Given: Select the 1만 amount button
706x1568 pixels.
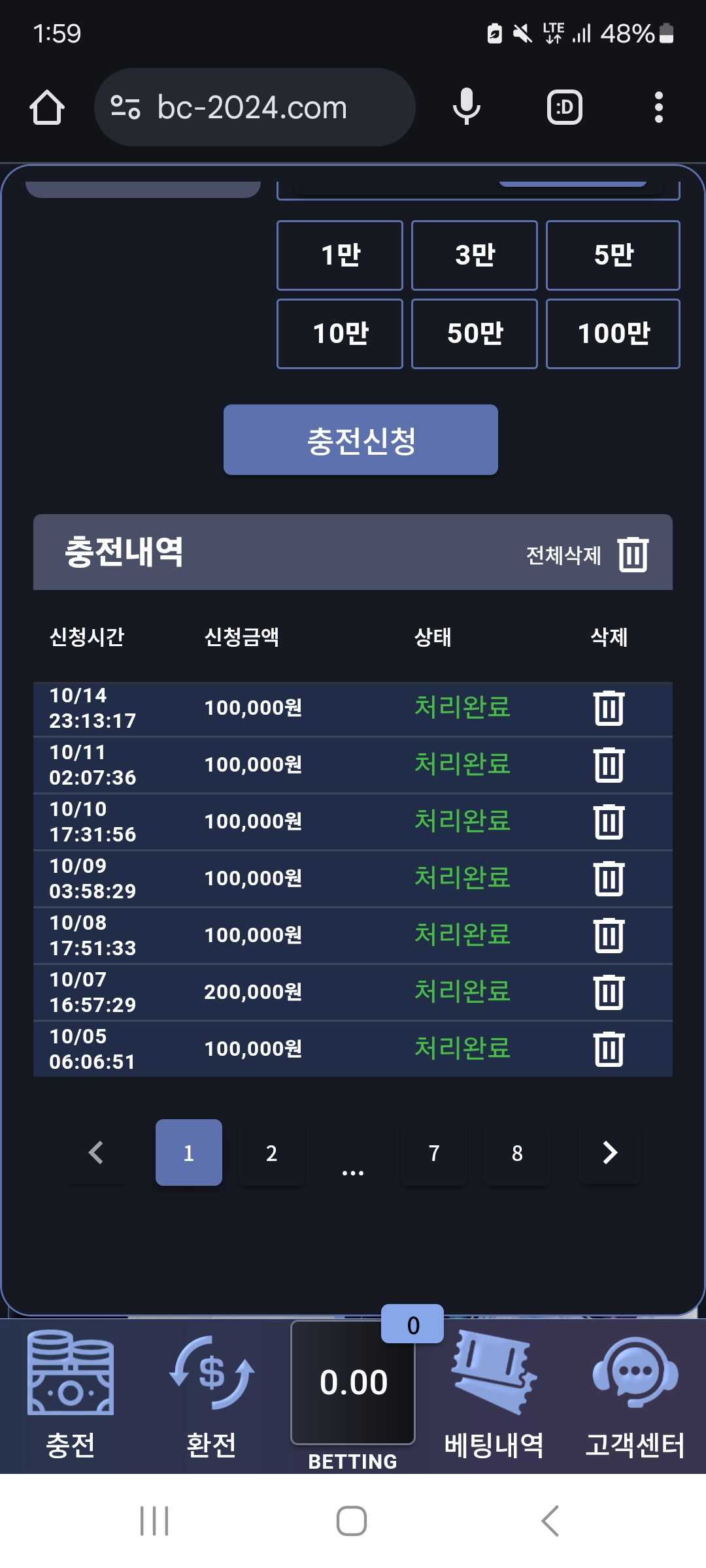Looking at the screenshot, I should (x=340, y=255).
